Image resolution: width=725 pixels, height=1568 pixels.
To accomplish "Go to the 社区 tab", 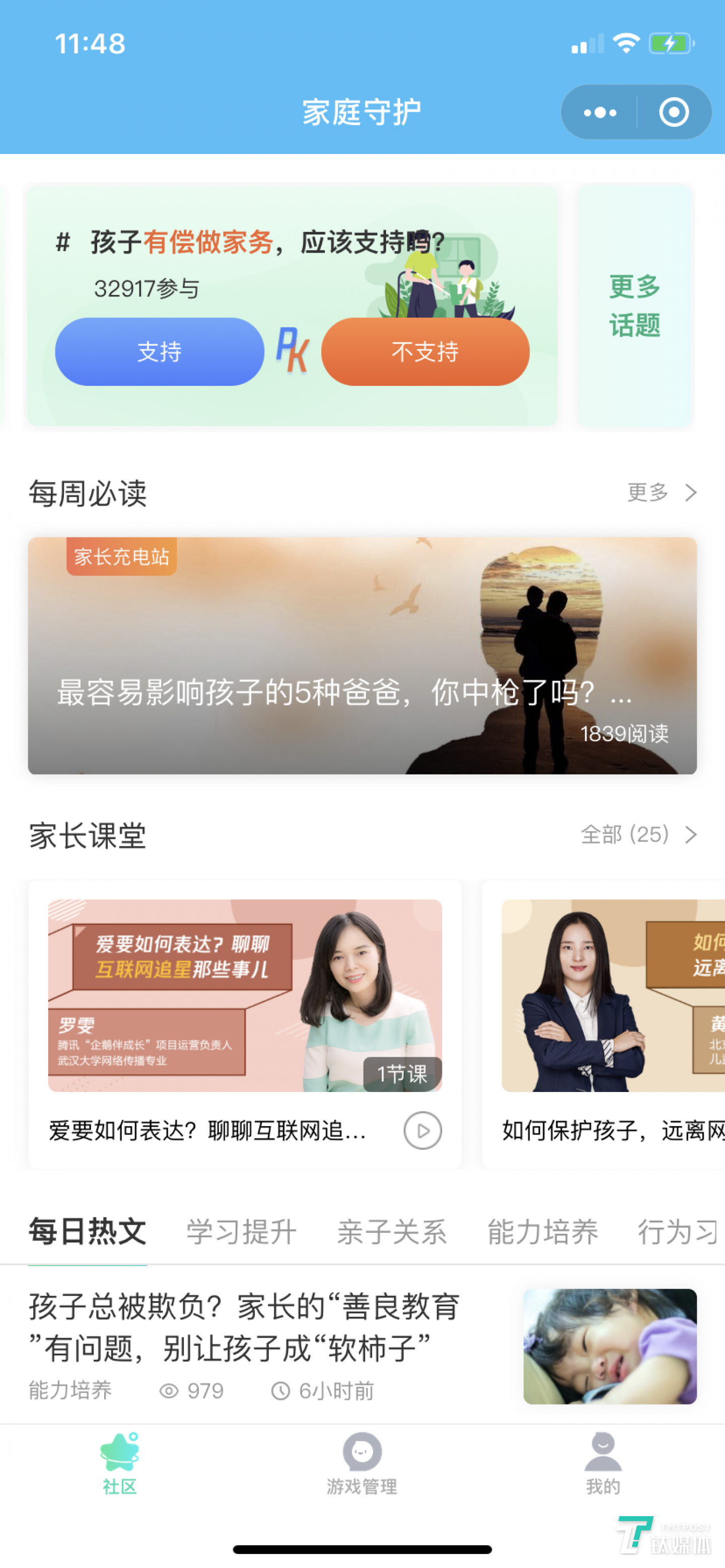I will [x=119, y=1464].
